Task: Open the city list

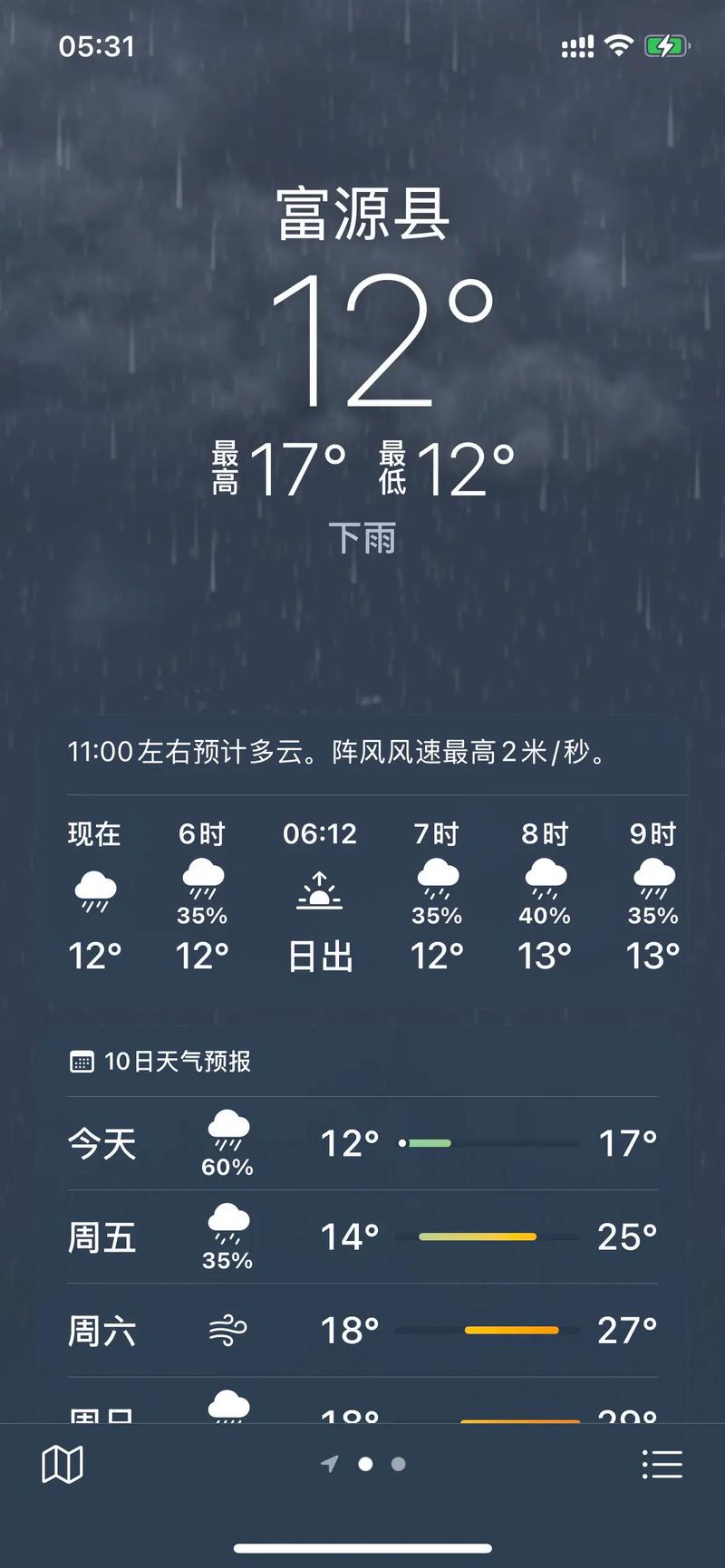Action: point(662,1462)
